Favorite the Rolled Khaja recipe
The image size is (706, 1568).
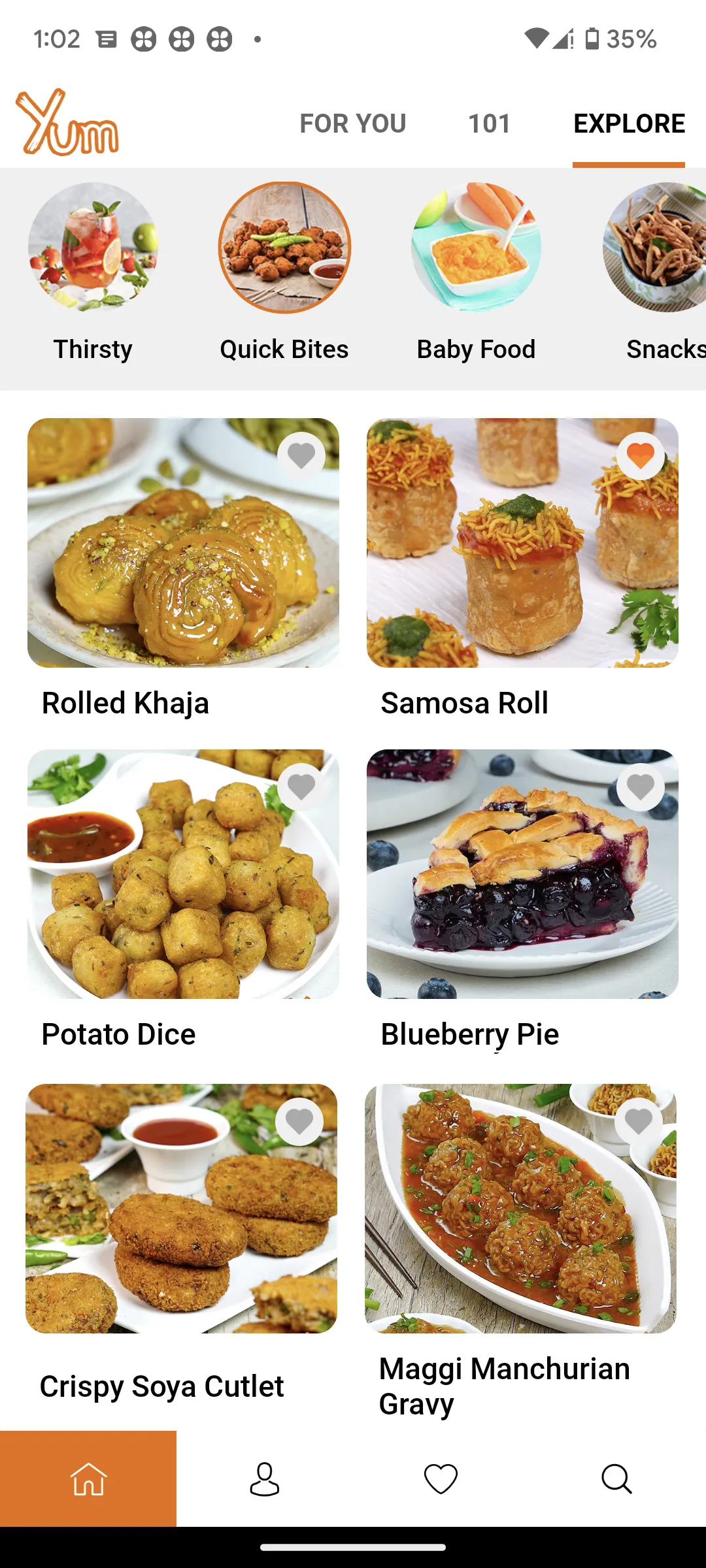coord(301,456)
